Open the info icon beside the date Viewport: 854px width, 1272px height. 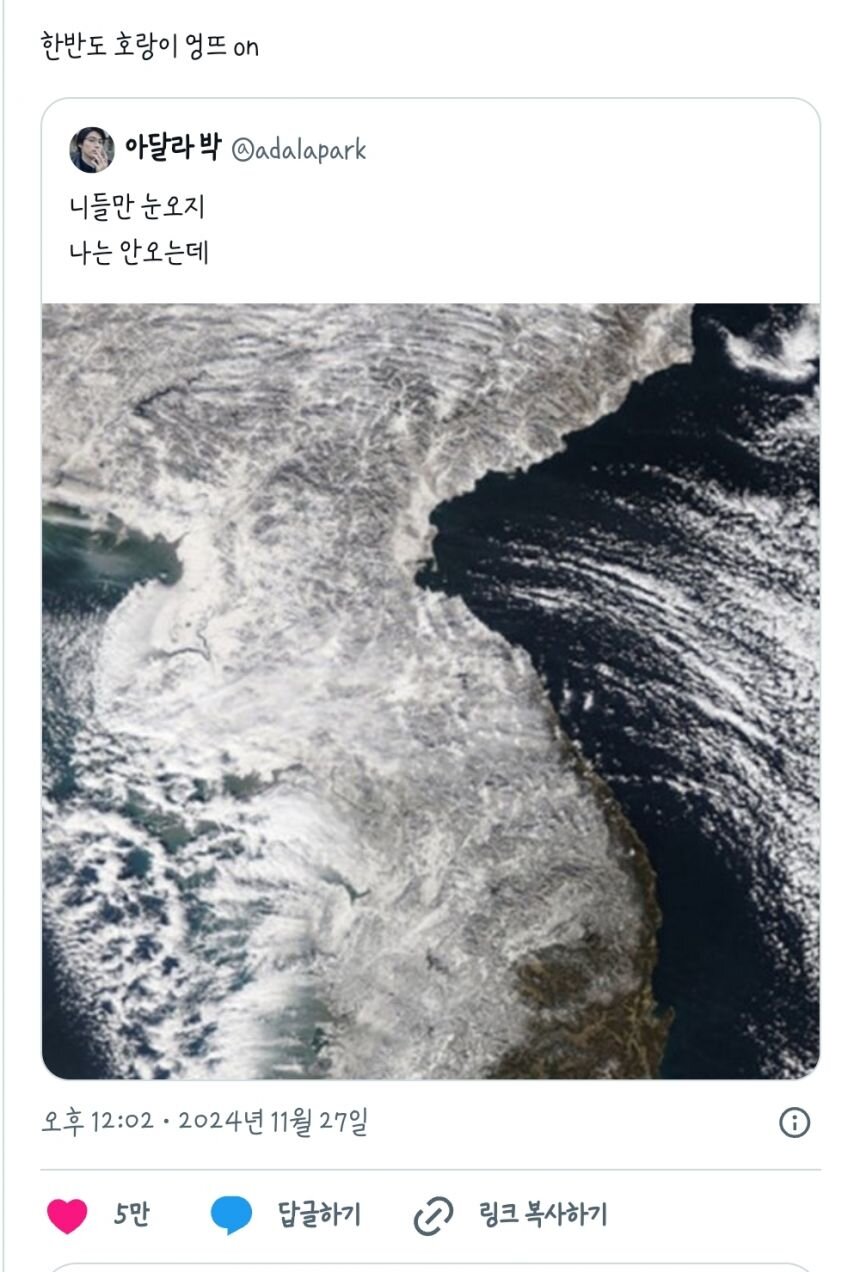[x=794, y=1122]
